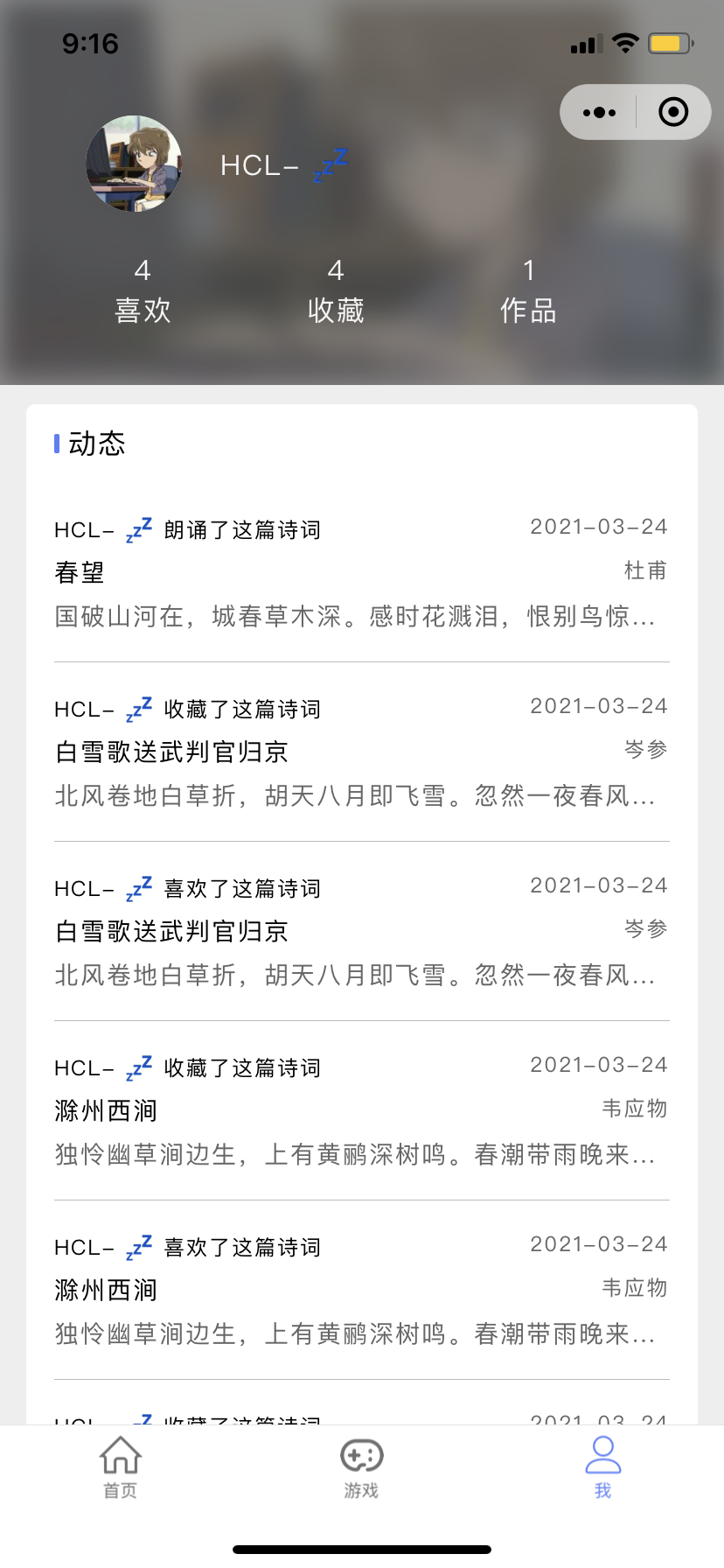Select the 我 profile tab

coord(602,1467)
